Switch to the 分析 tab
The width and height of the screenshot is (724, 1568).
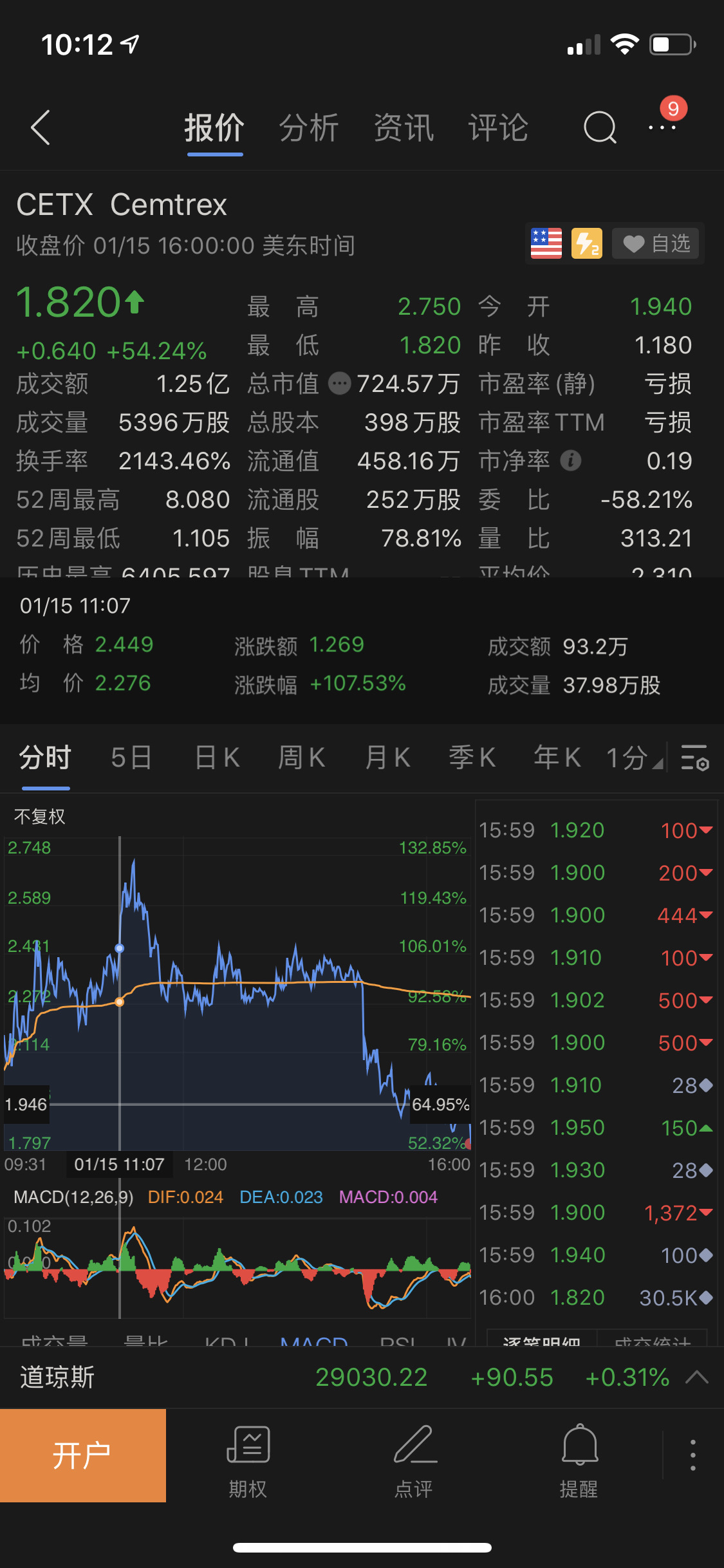309,127
